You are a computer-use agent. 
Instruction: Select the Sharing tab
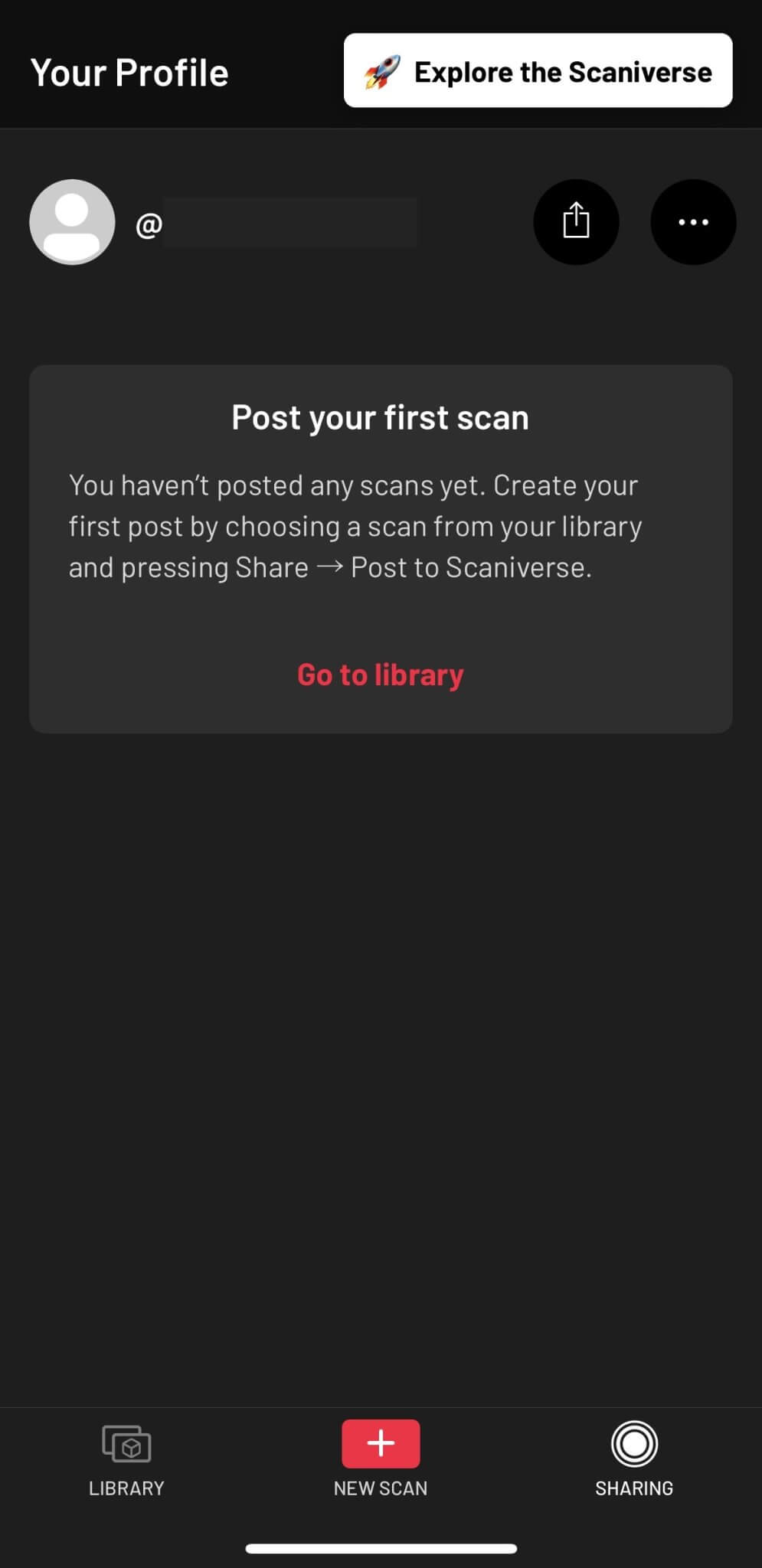tap(634, 1459)
